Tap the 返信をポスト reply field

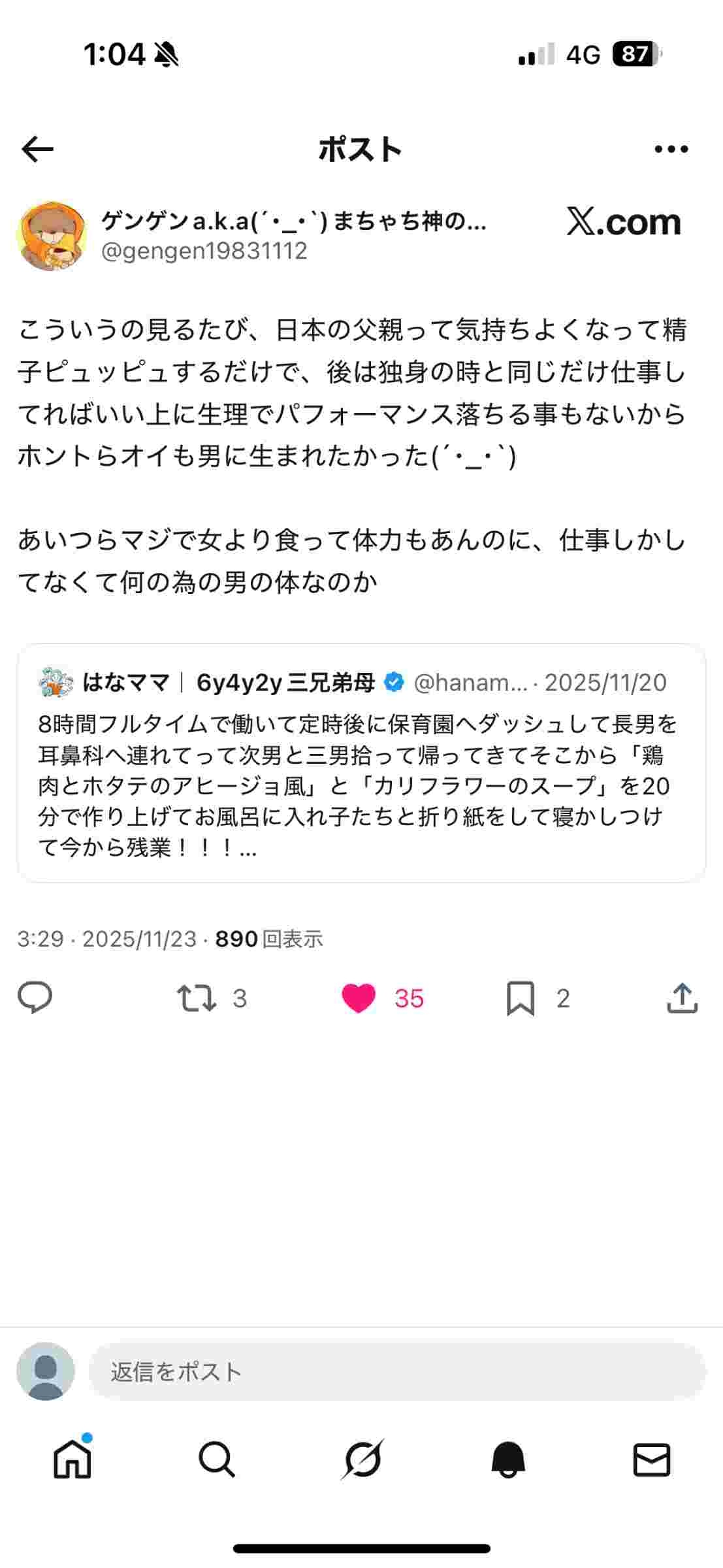click(x=396, y=1371)
